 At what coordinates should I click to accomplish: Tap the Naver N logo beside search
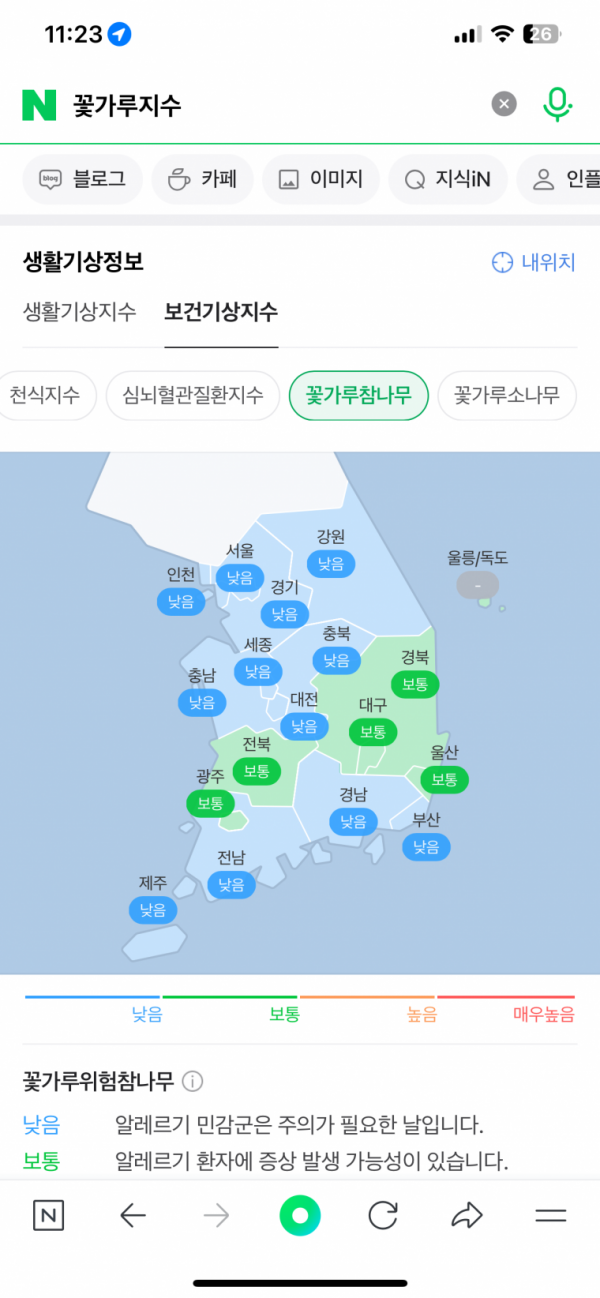tap(39, 104)
